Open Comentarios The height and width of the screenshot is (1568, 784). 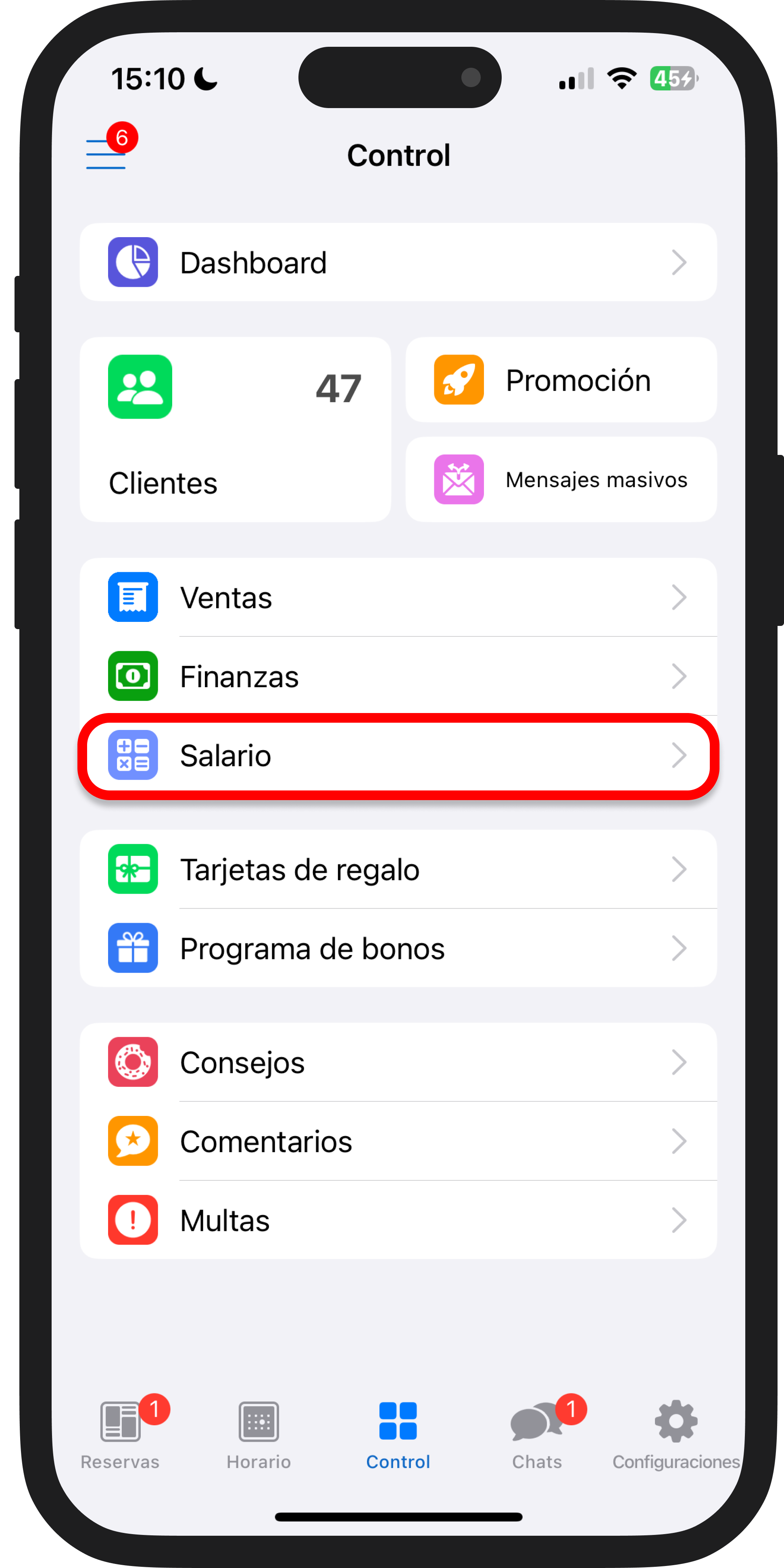point(398,1141)
